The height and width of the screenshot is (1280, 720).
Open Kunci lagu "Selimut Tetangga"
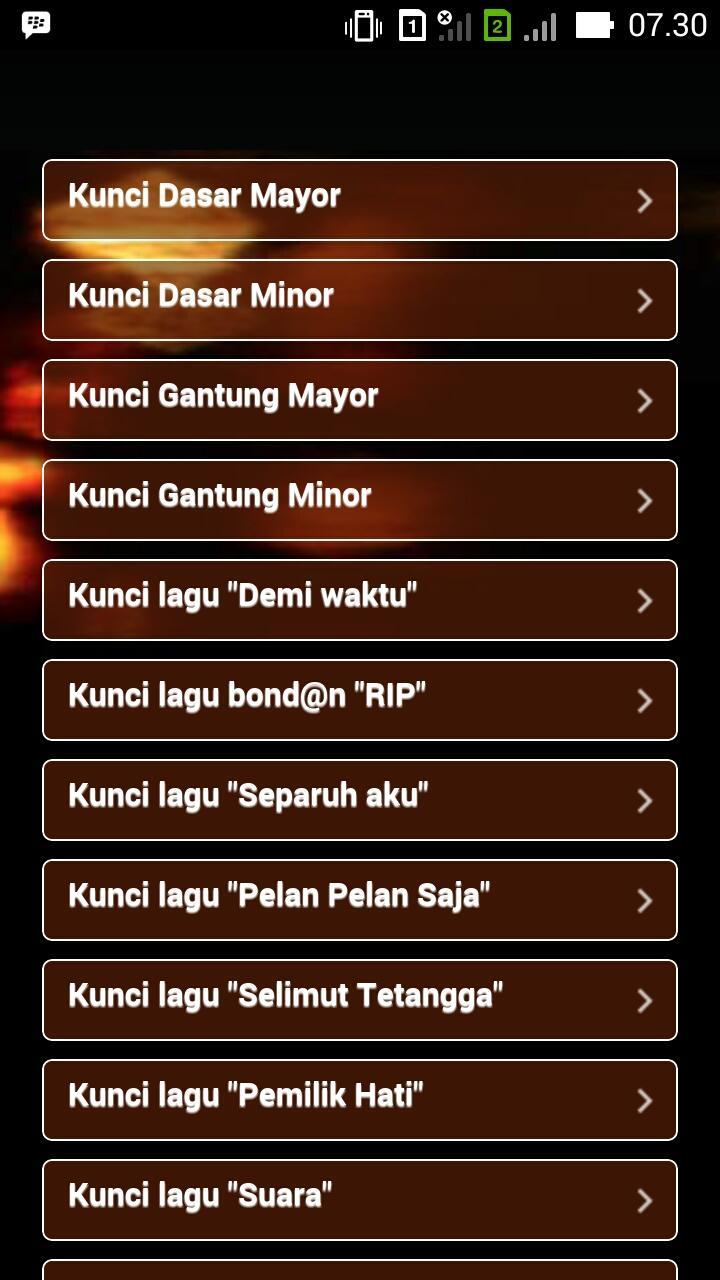pos(359,1000)
